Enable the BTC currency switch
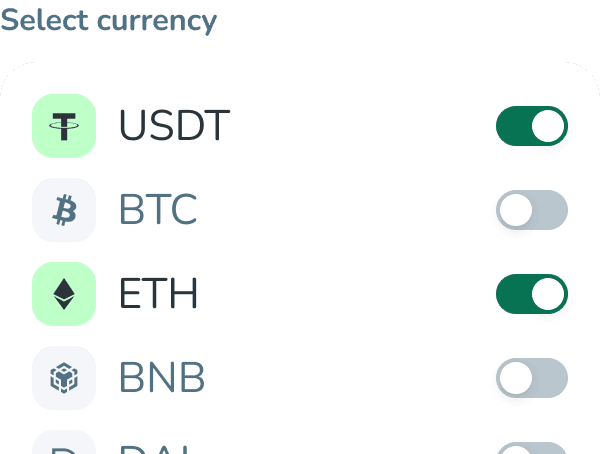The image size is (600, 454). tap(531, 210)
